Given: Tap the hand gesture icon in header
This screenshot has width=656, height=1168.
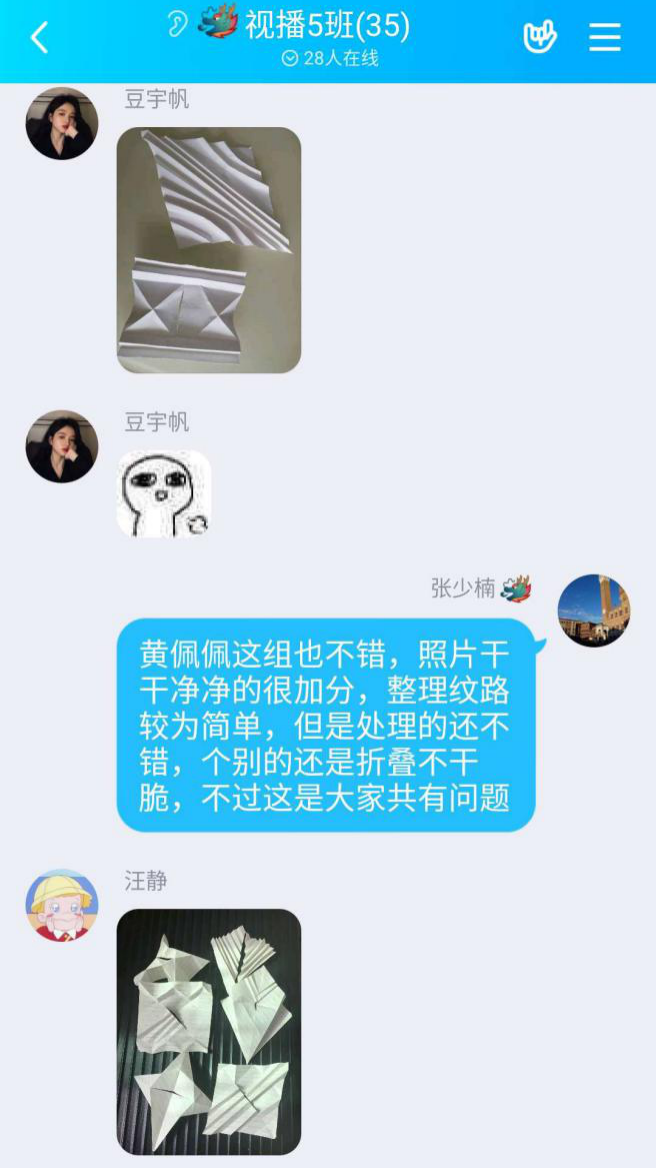Looking at the screenshot, I should (540, 36).
